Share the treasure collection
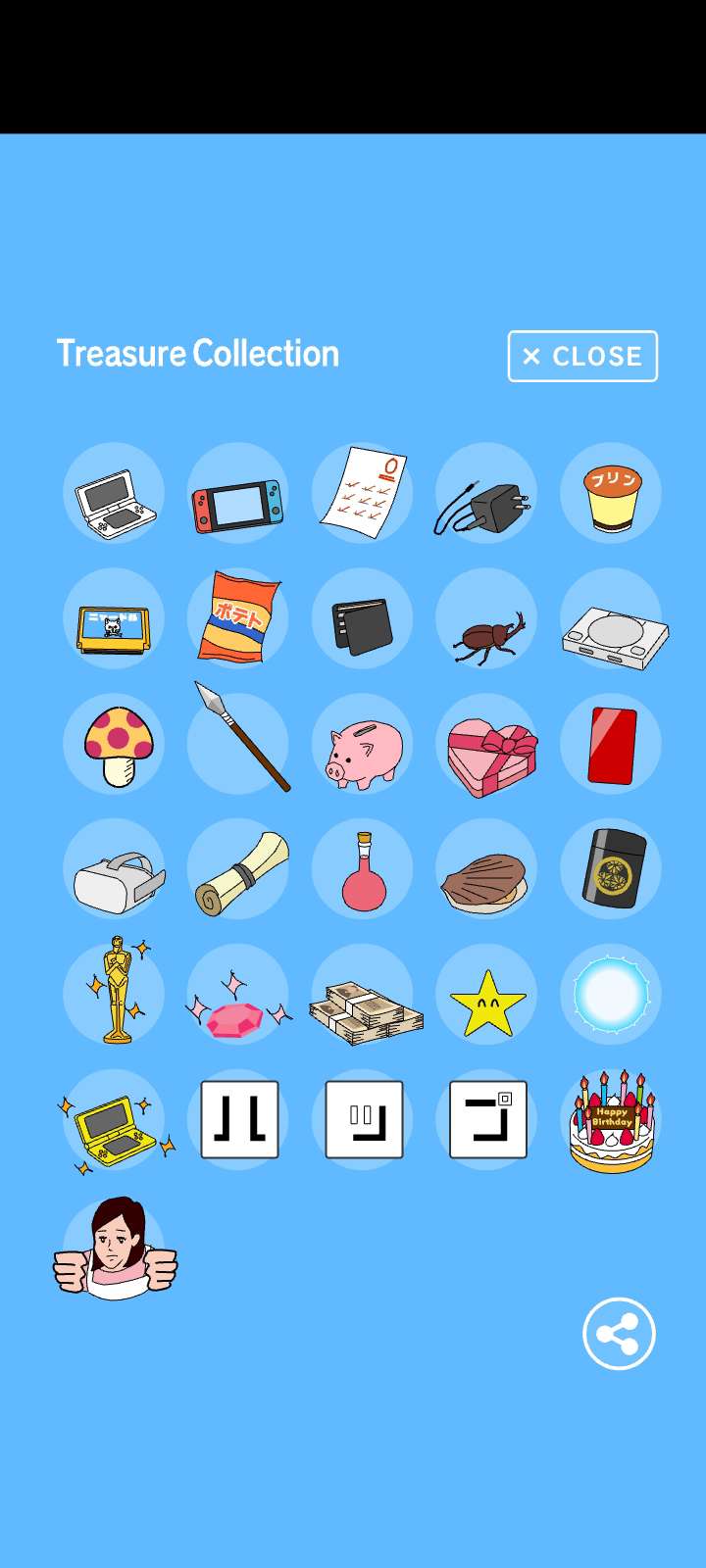The width and height of the screenshot is (706, 1568). coord(619,1334)
